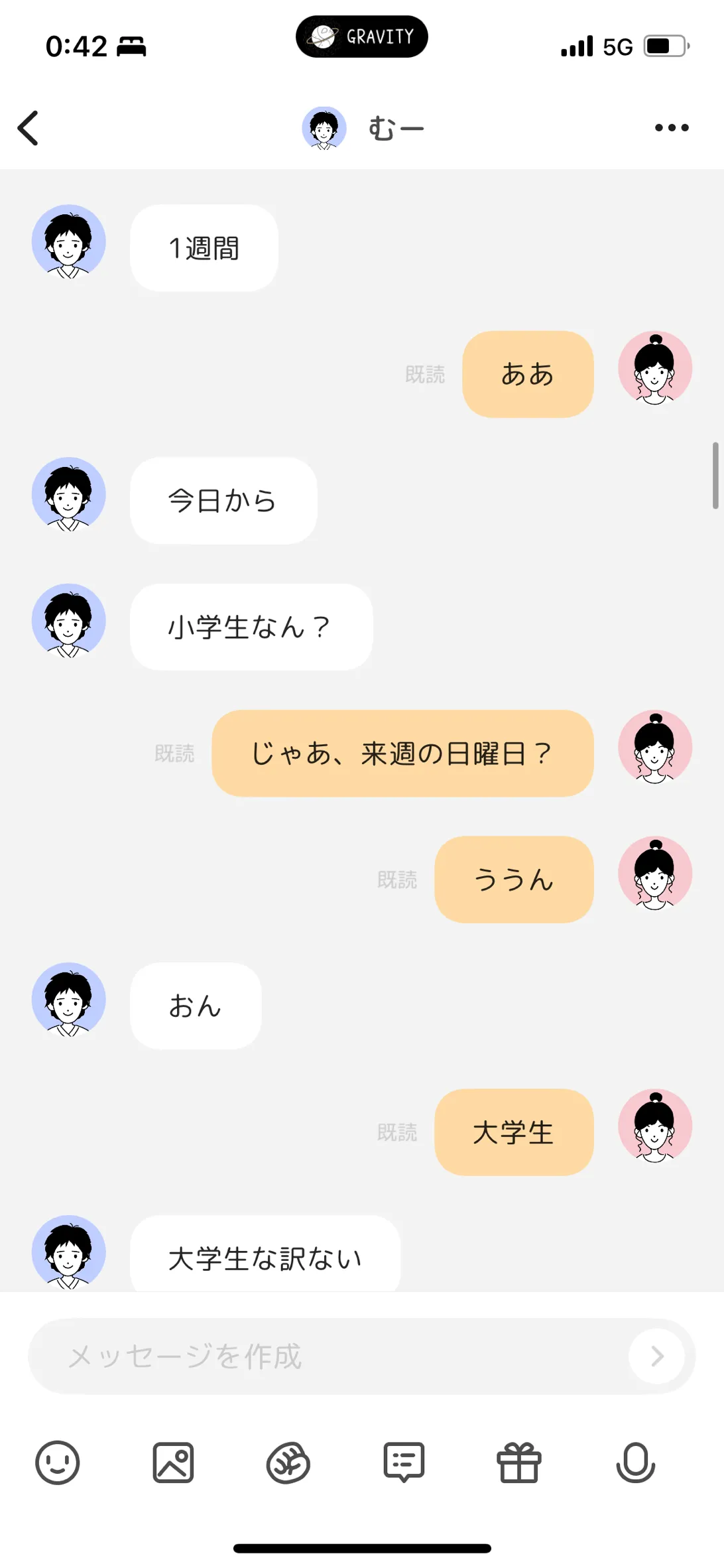724x1568 pixels.
Task: Tap my avatar beside the 大学生 message
Action: 655,1126
